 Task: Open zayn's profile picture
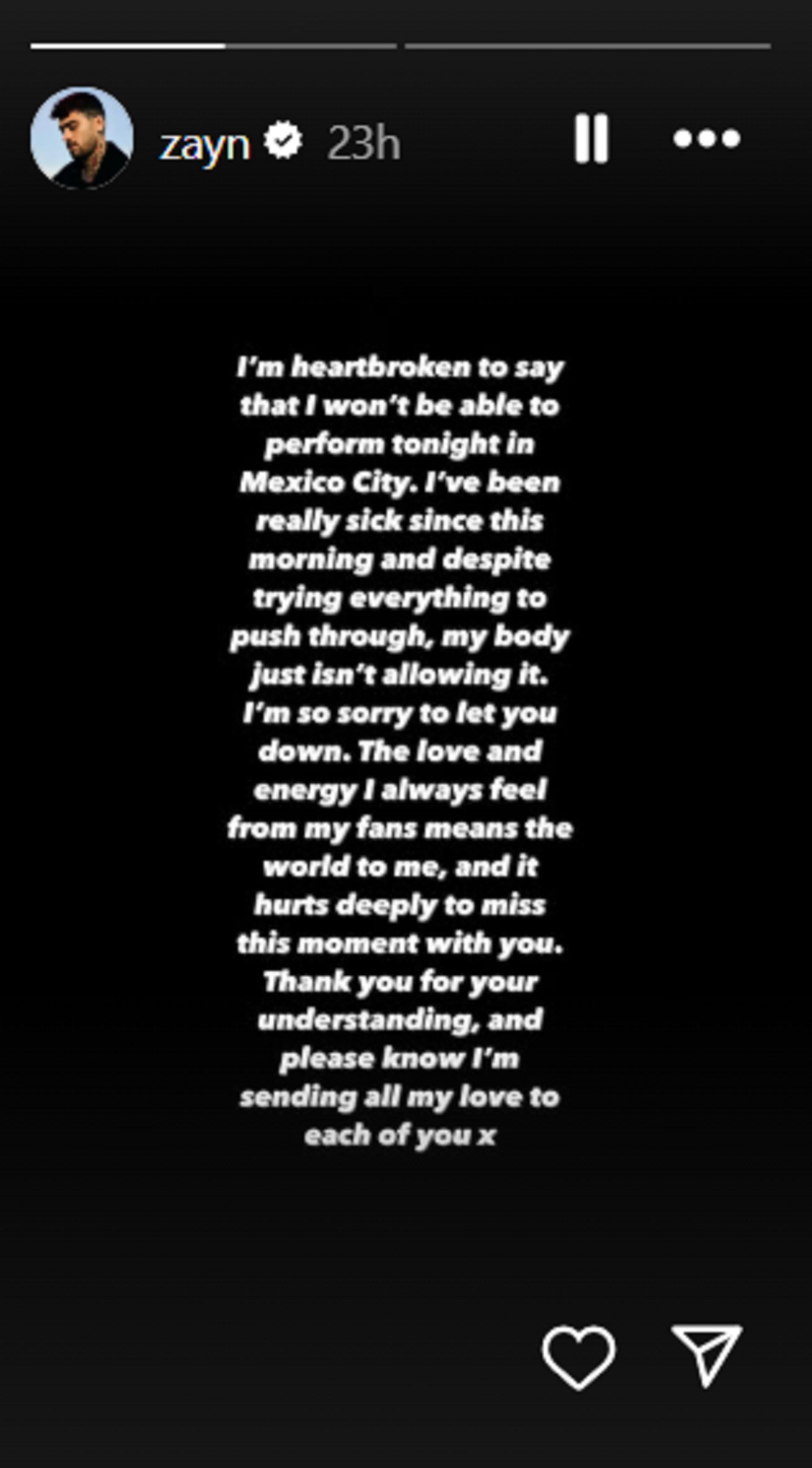pos(82,138)
